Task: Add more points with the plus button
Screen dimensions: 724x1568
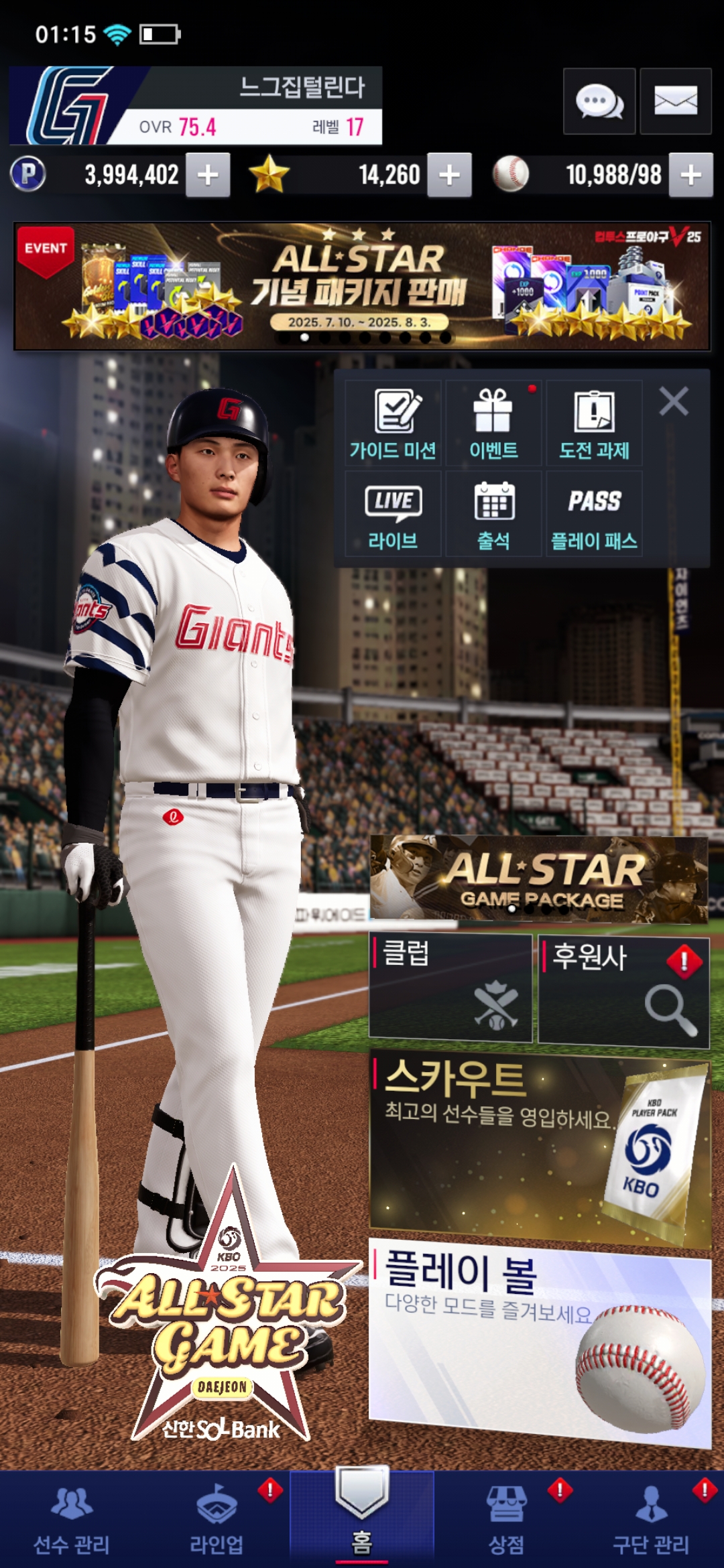Action: tap(208, 175)
